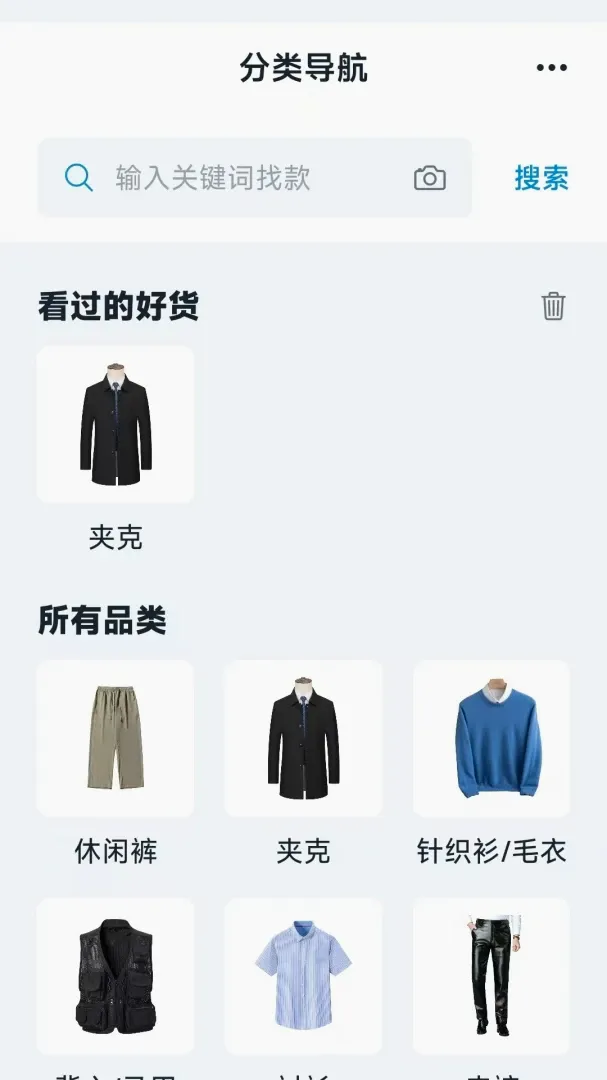Clear viewed items with the trash icon

(553, 306)
